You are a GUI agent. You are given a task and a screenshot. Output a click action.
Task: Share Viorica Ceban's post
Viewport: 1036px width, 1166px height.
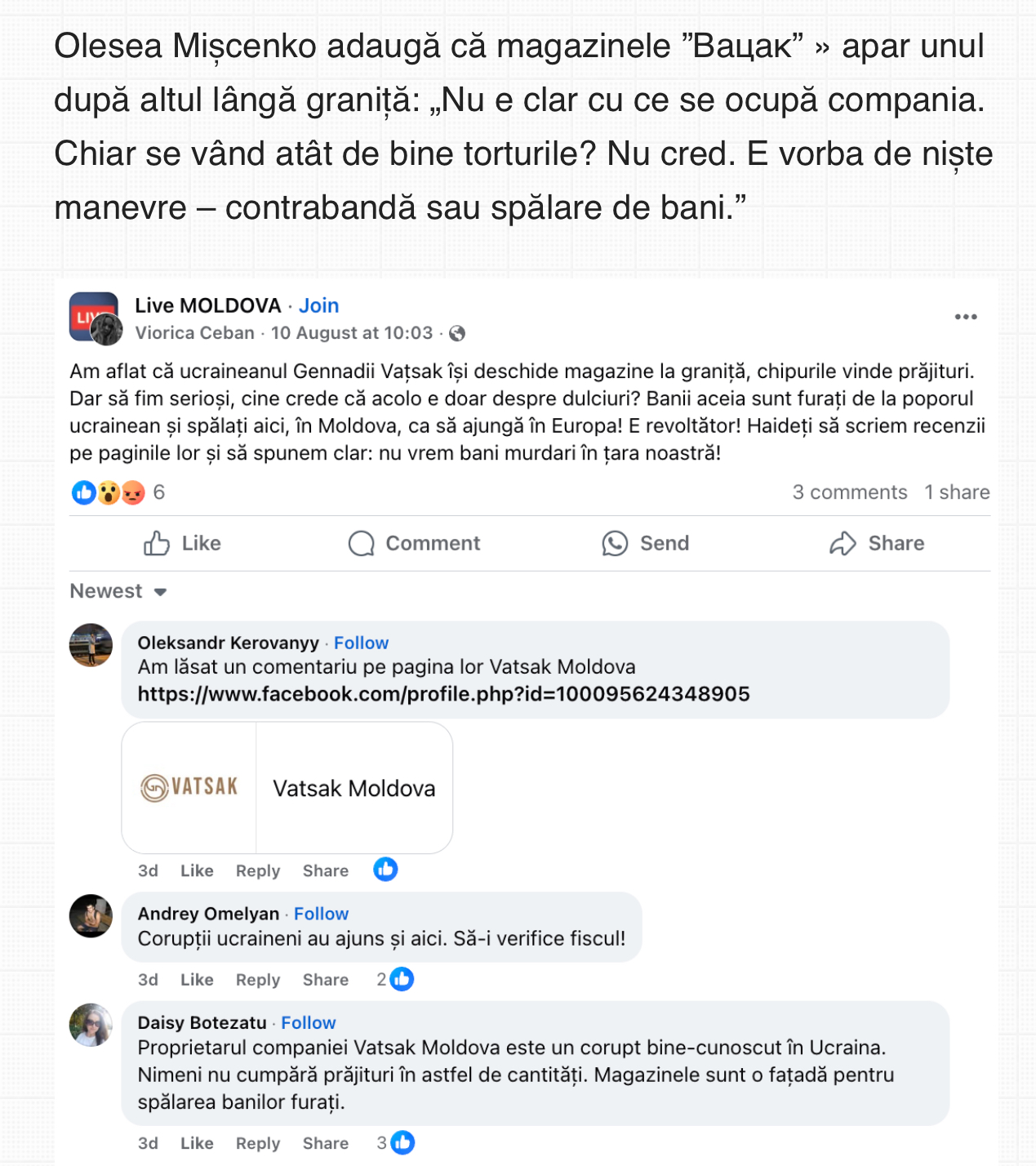tap(877, 543)
